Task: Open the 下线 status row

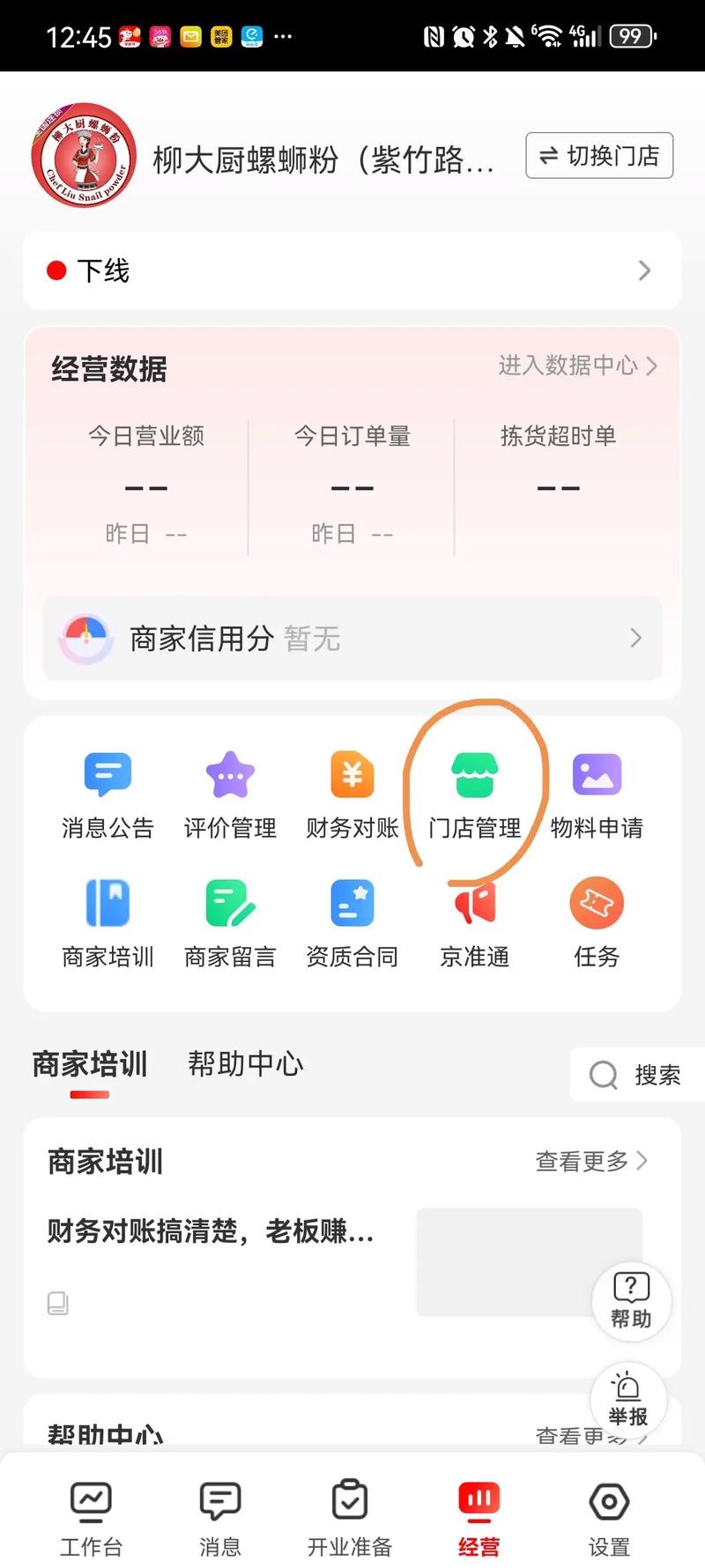Action: [x=352, y=270]
